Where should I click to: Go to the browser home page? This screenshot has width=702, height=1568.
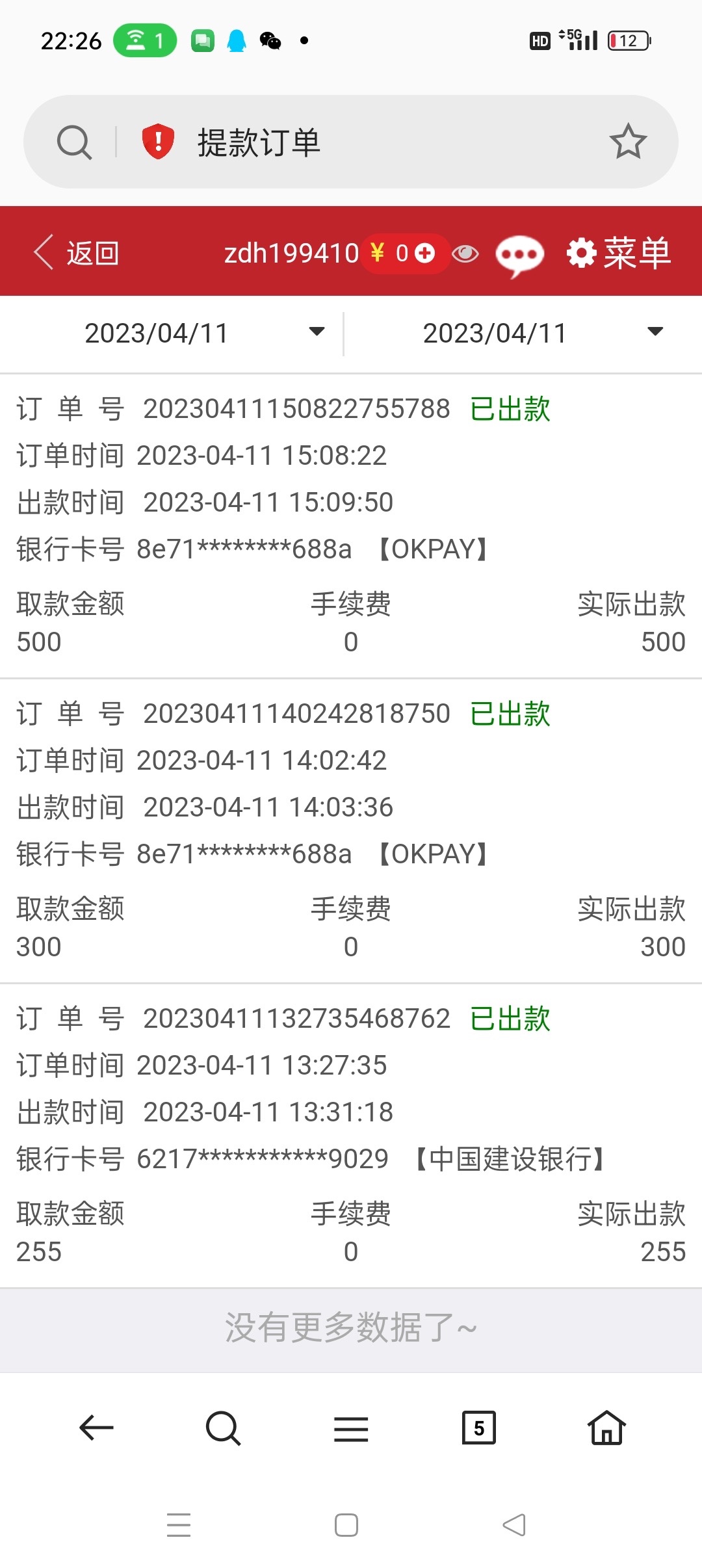point(606,1428)
